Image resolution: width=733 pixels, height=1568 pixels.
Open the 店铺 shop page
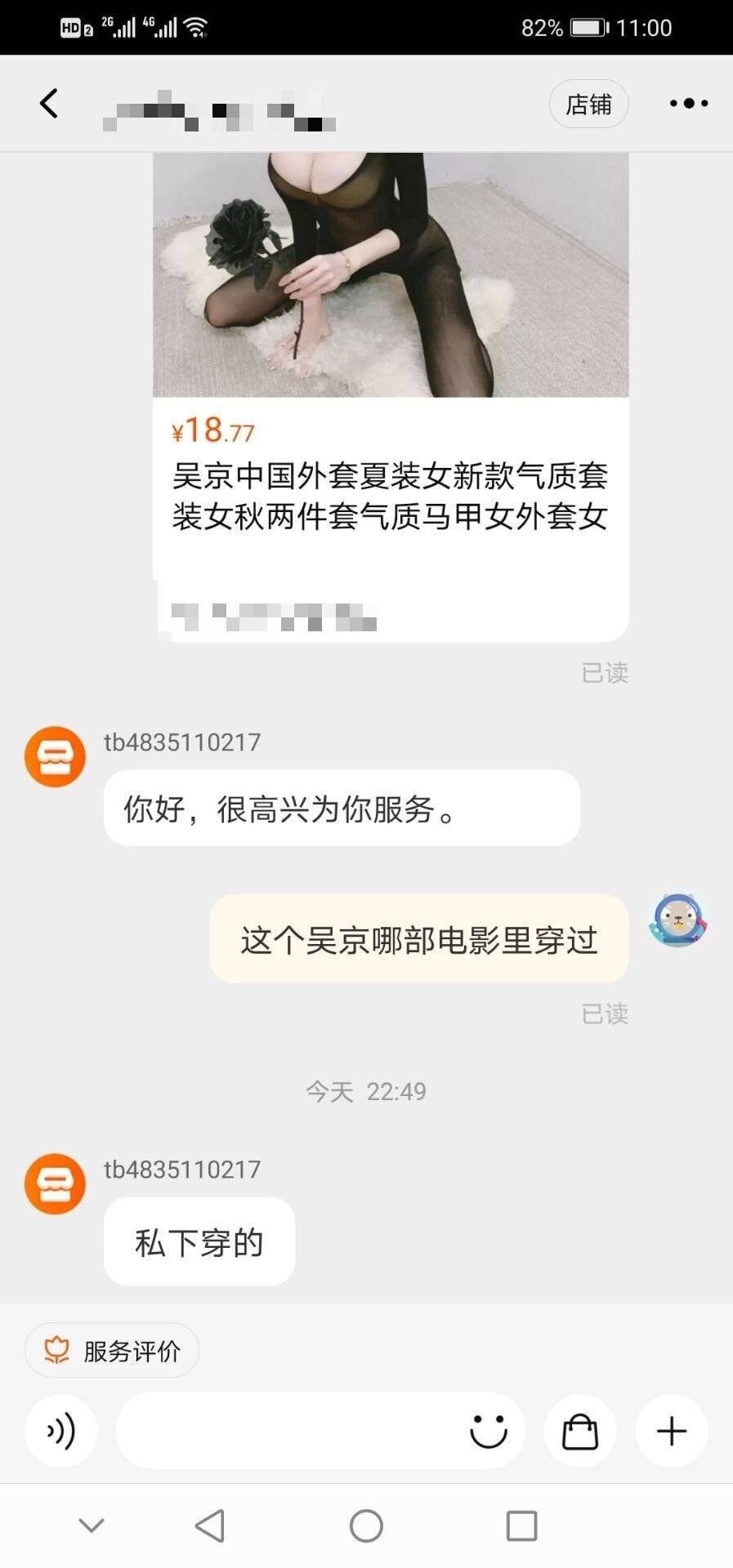(x=589, y=105)
